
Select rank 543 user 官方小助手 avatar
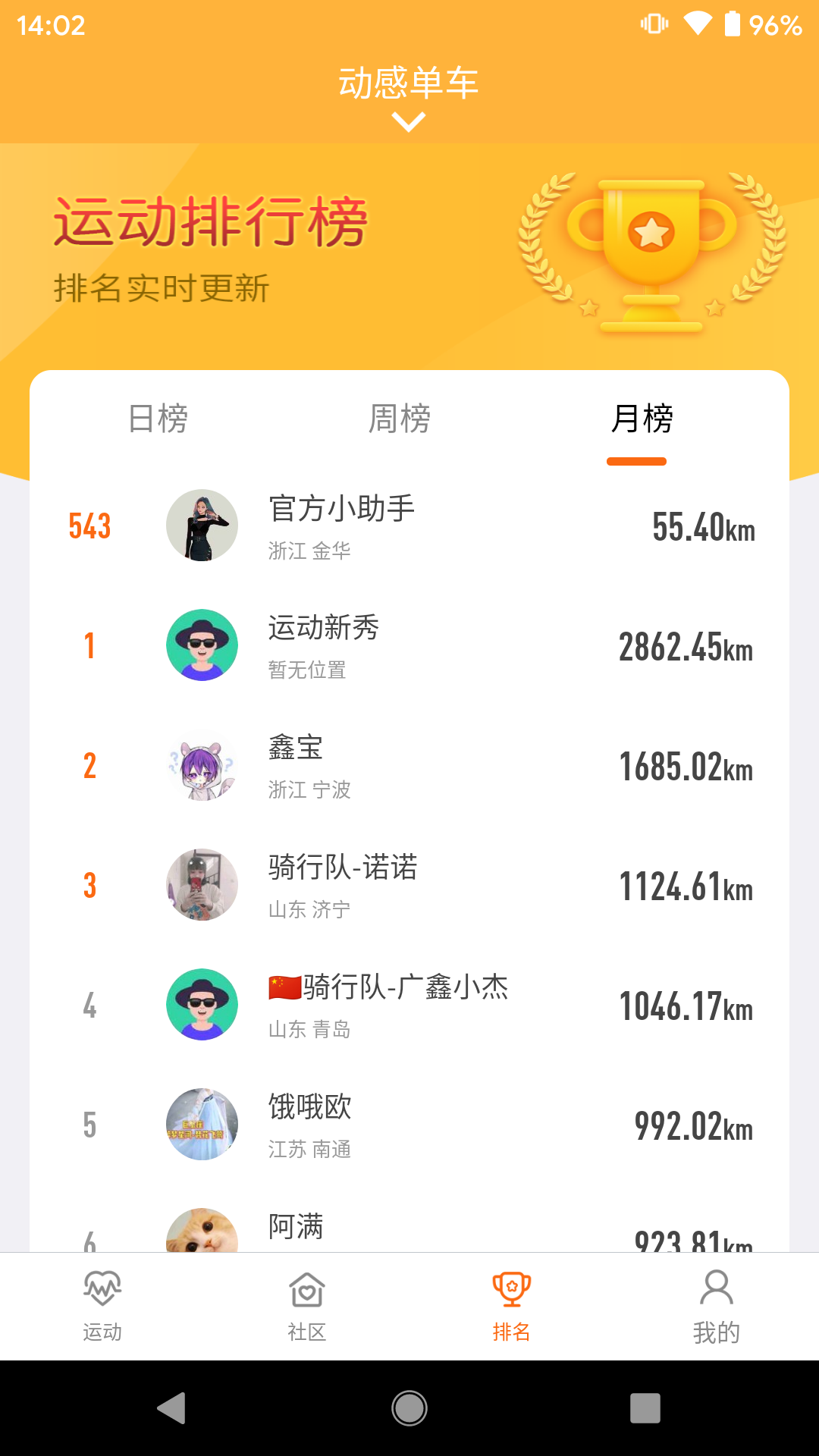click(202, 525)
